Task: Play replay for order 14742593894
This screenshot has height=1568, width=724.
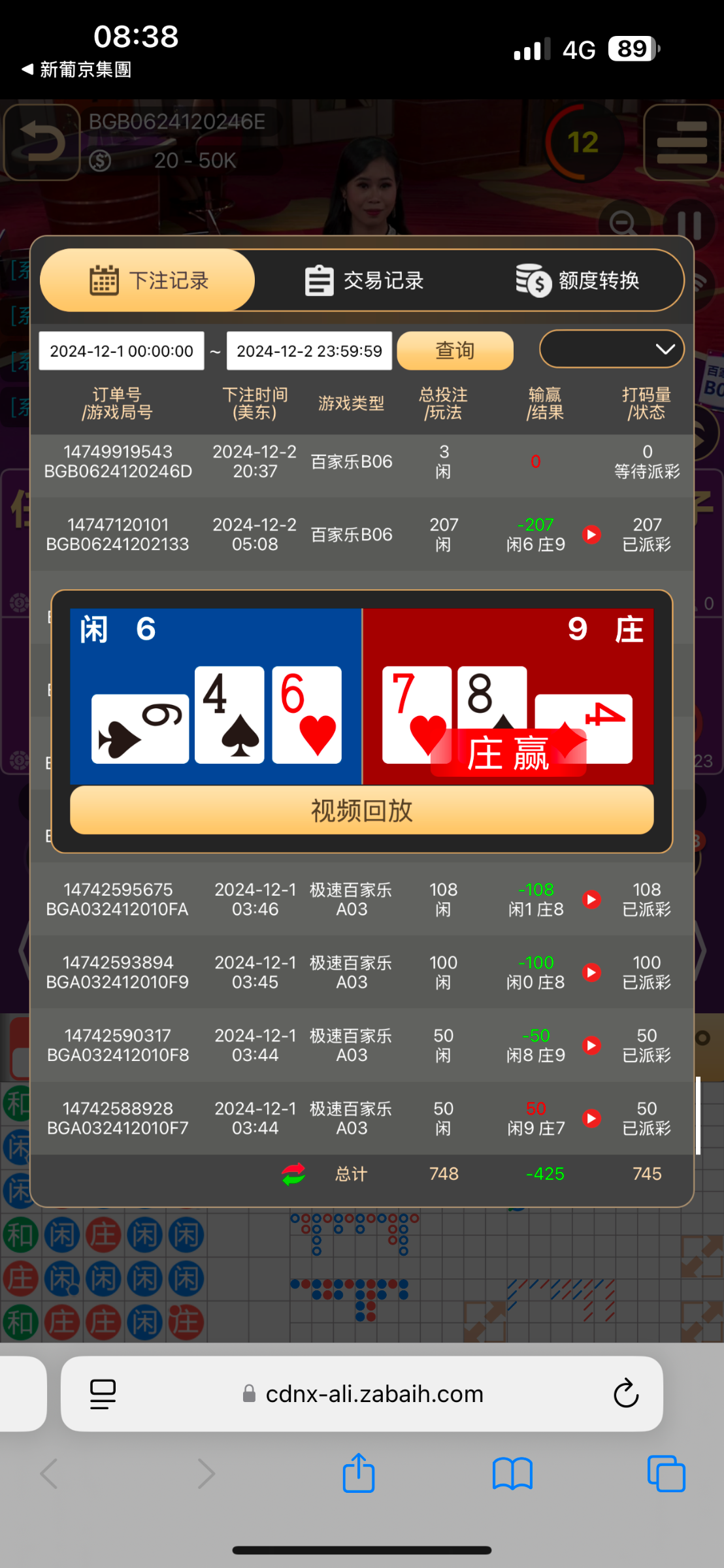Action: coord(592,973)
